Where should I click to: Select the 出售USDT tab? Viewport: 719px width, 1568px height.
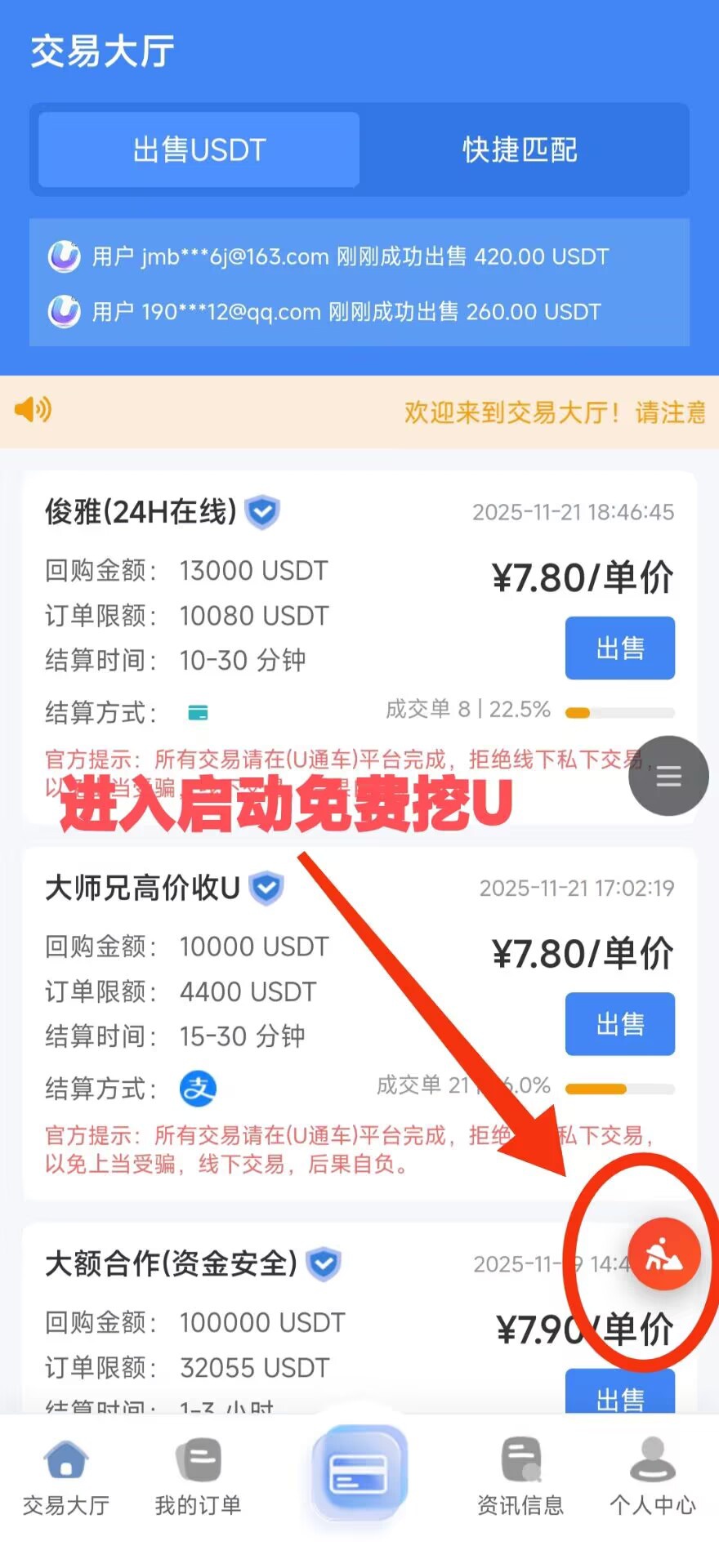click(x=199, y=149)
